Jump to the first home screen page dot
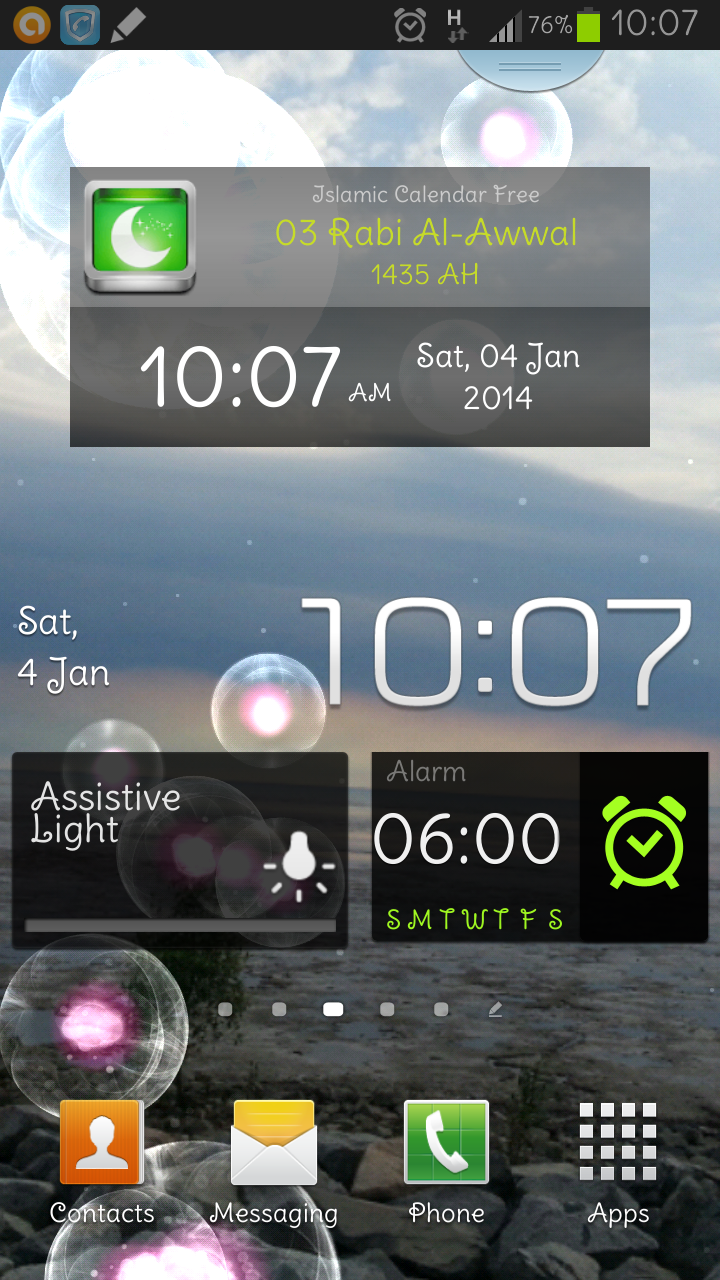The width and height of the screenshot is (720, 1280). 225,1010
